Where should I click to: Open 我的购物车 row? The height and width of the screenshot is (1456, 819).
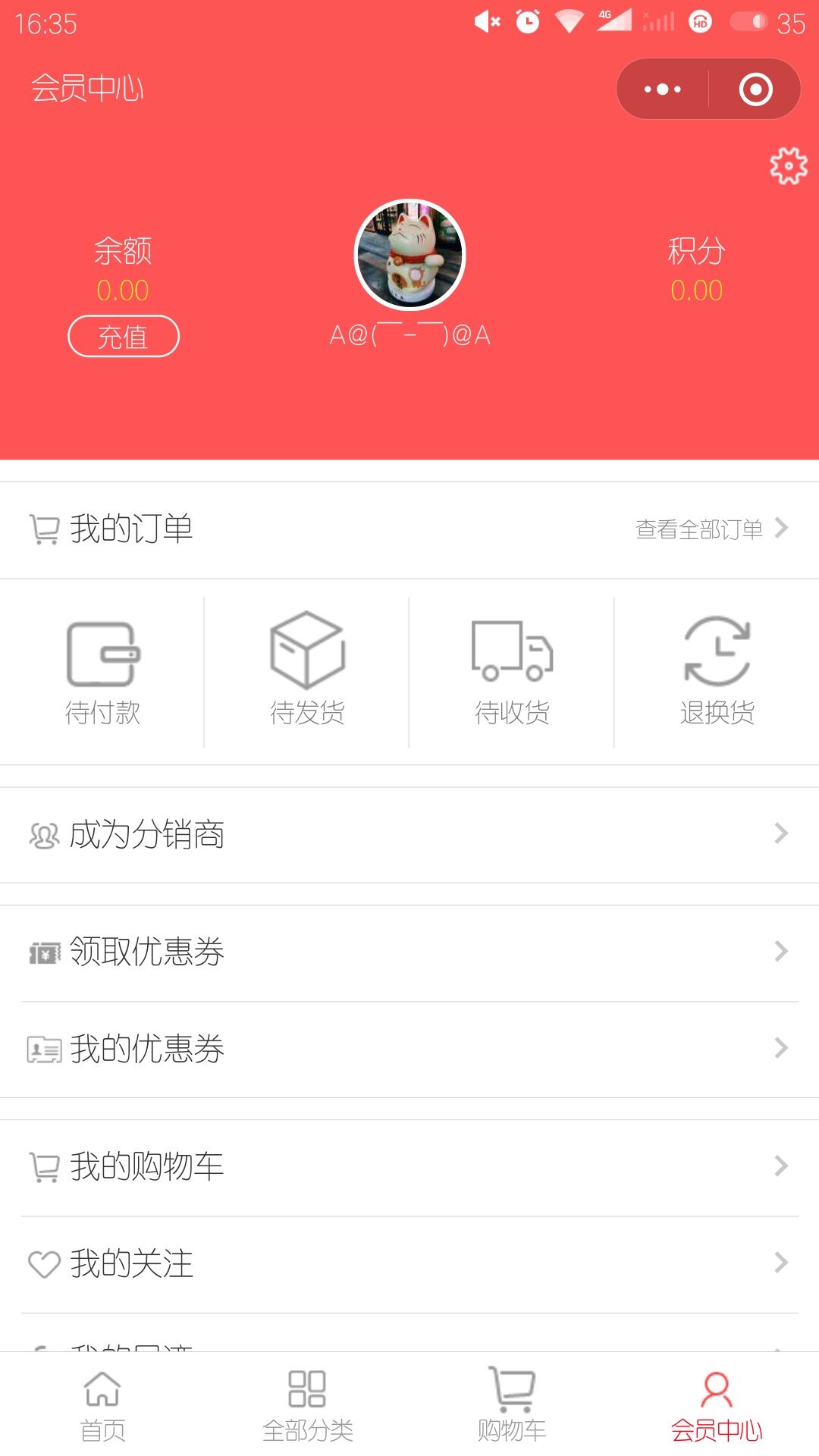[409, 1166]
